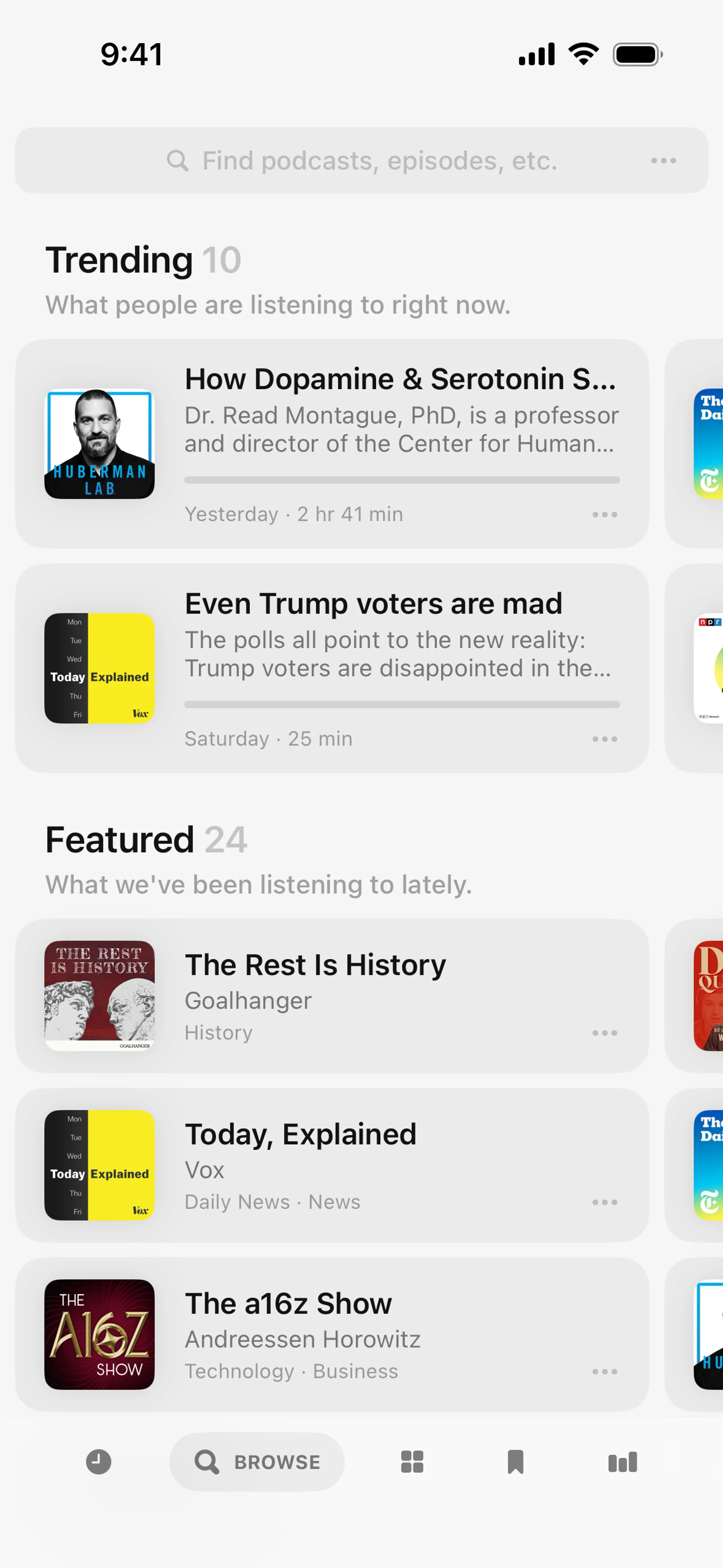This screenshot has width=723, height=1568.
Task: Open options for The a16z Show
Action: (x=604, y=1371)
